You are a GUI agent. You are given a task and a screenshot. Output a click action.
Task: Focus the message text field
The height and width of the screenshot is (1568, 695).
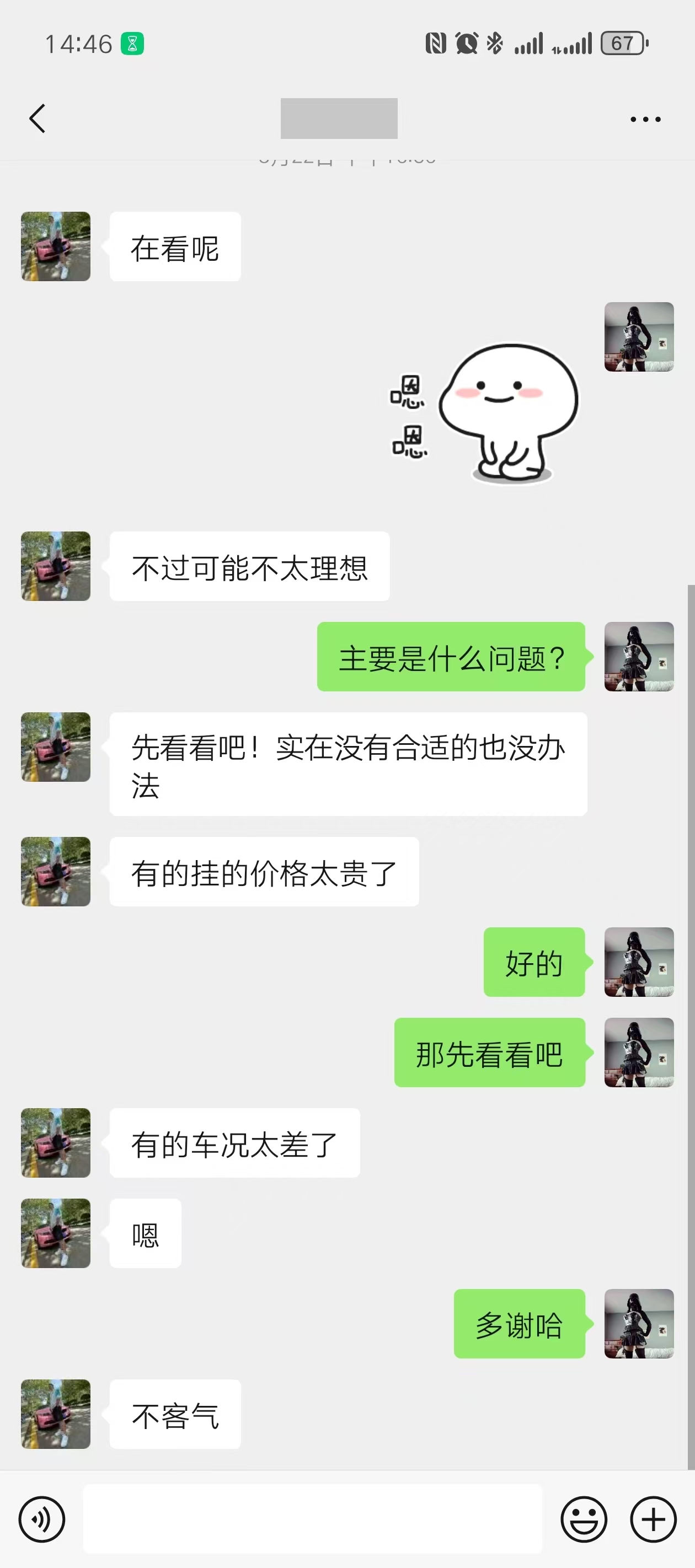click(312, 1519)
